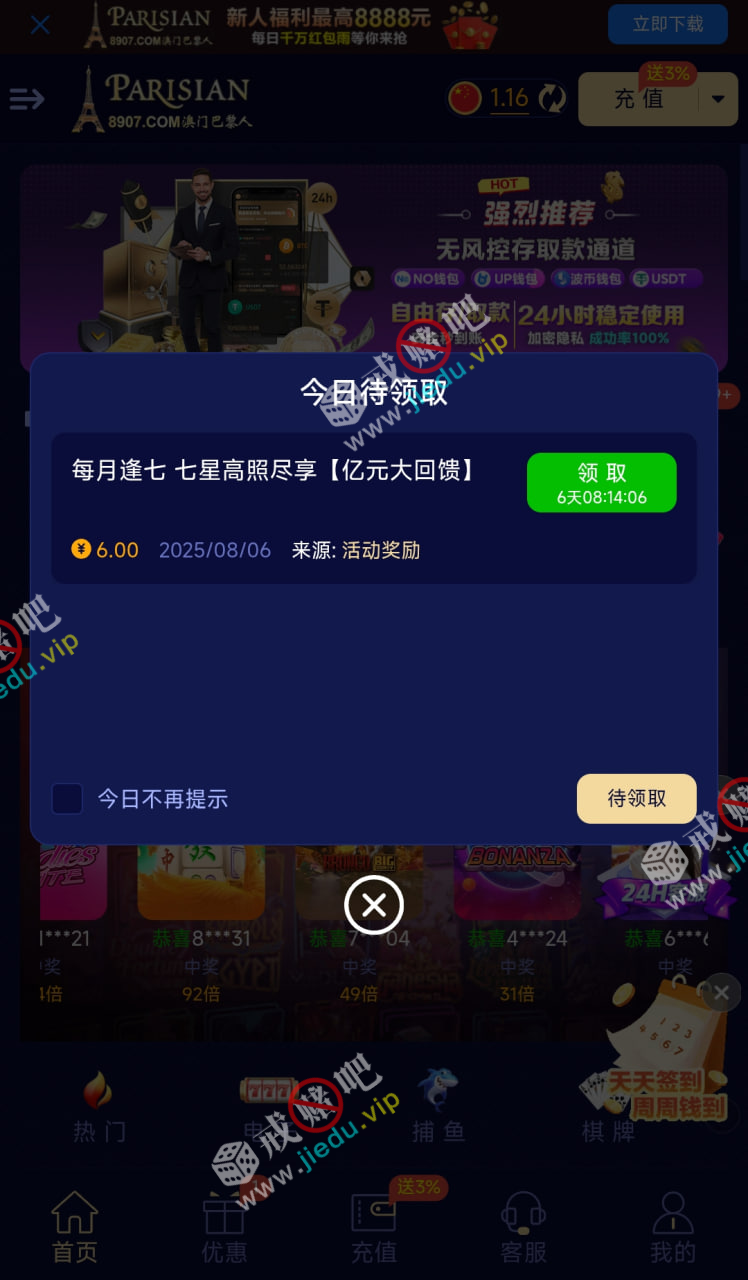
Task: Close the floating 天天签到 sign-in widget
Action: [721, 992]
